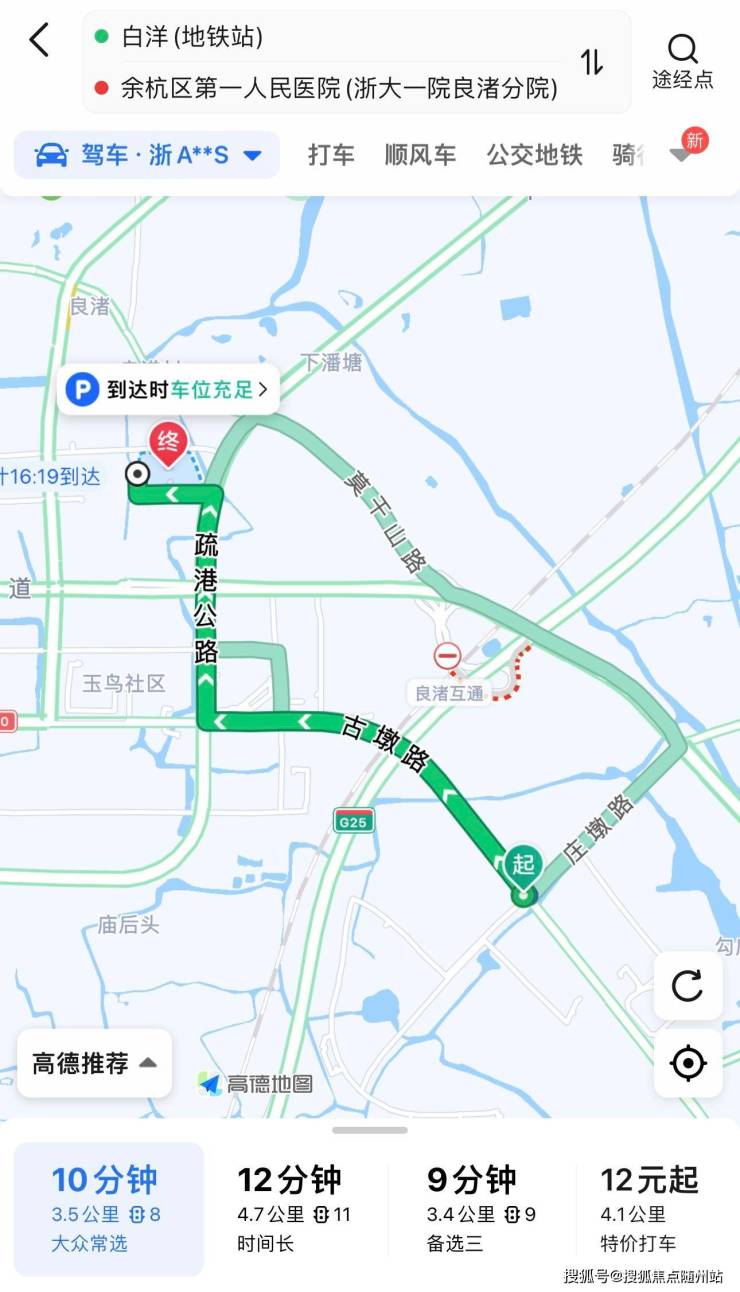740x1292 pixels.
Task: Open the 到达时车位充足 parking tip
Action: (x=168, y=390)
